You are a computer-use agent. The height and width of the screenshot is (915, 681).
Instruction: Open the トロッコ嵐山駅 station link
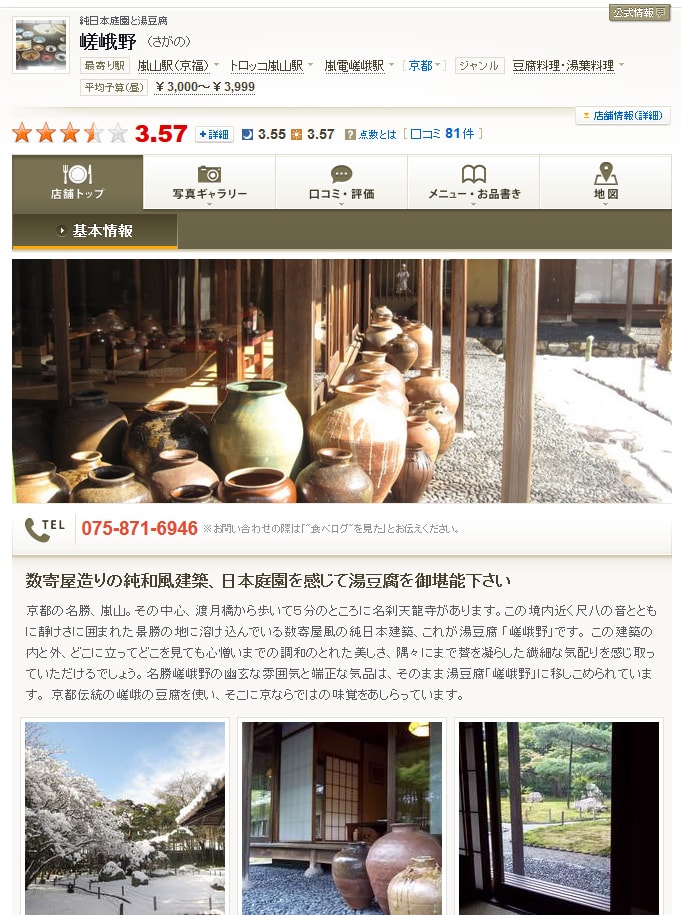point(266,65)
